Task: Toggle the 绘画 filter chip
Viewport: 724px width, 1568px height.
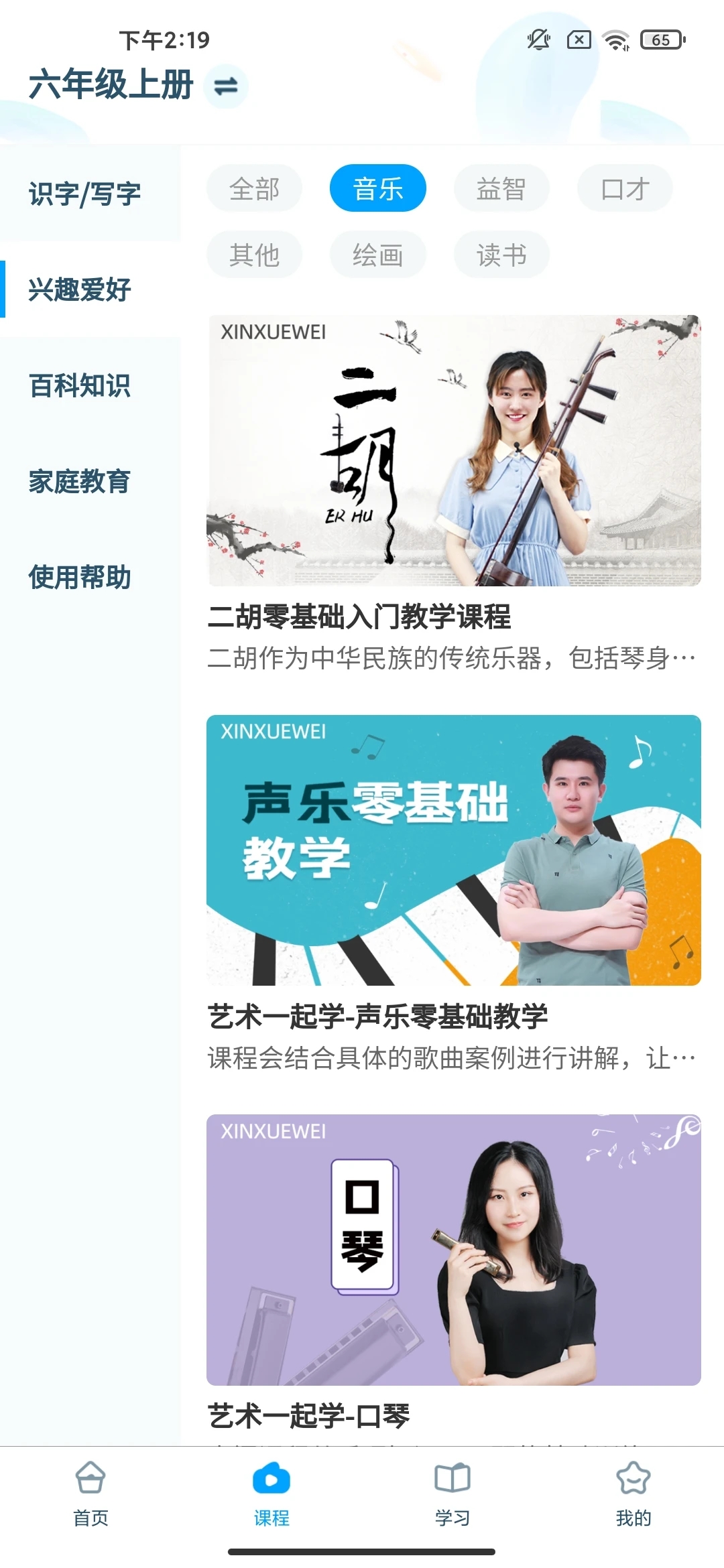Action: click(378, 255)
